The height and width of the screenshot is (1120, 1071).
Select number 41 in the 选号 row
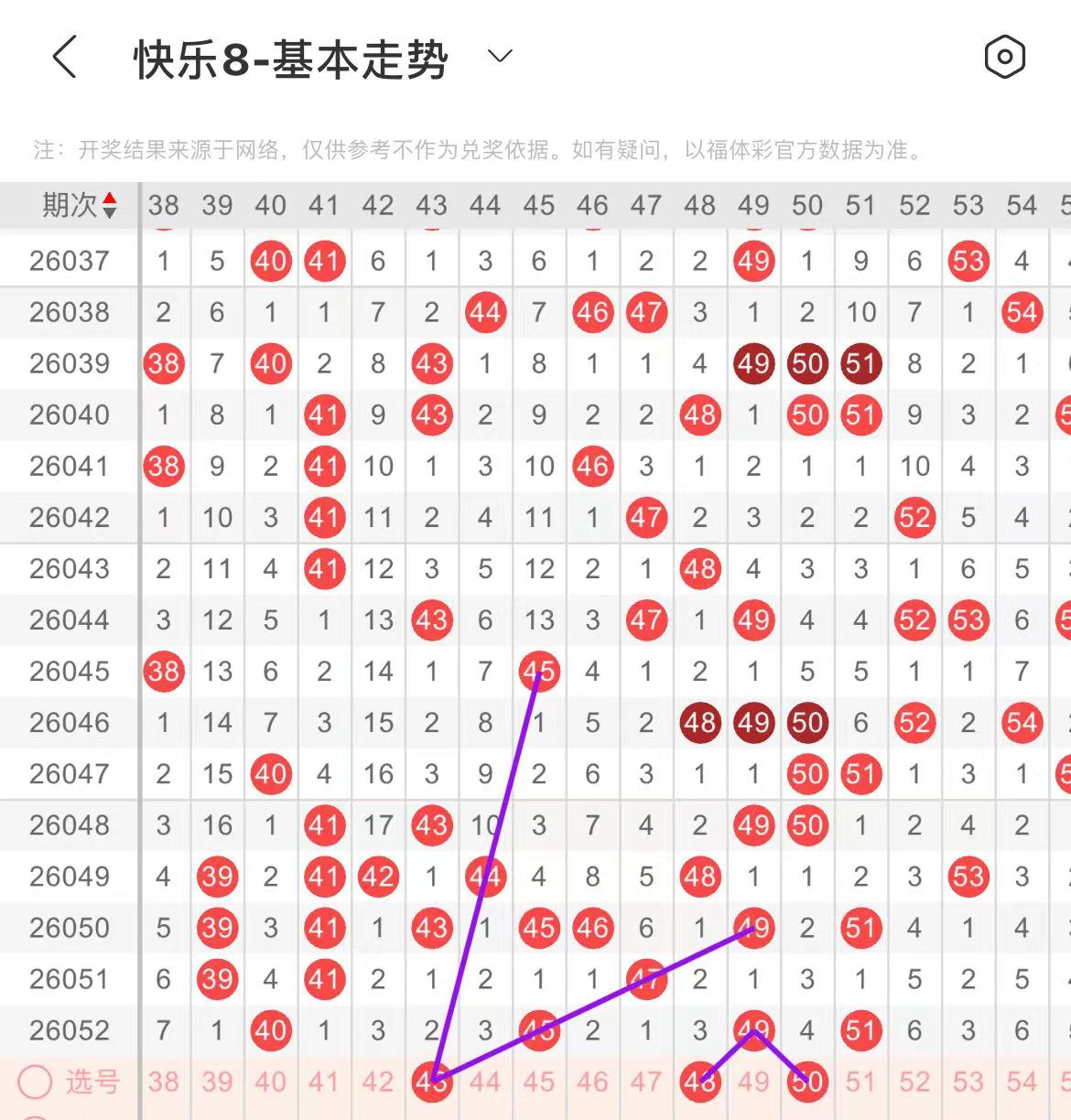click(324, 1082)
